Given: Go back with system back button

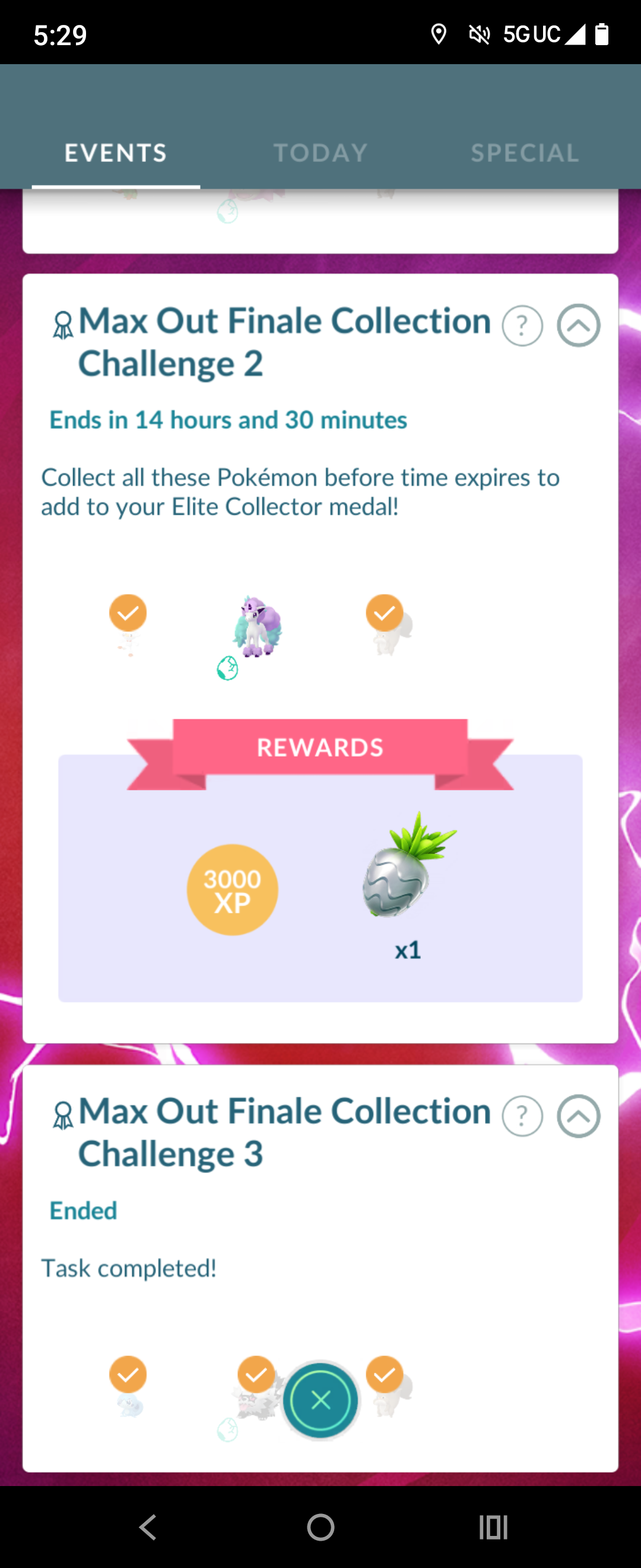Looking at the screenshot, I should (x=148, y=1527).
